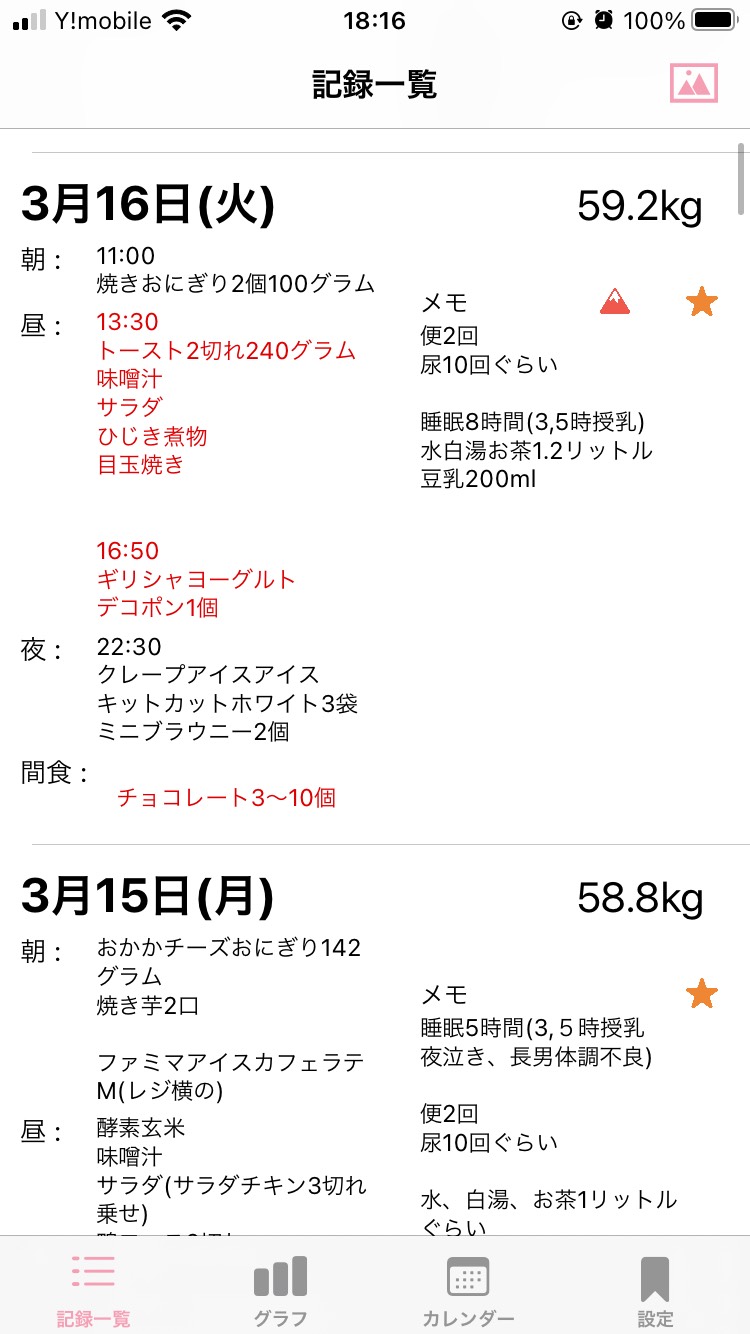The height and width of the screenshot is (1334, 750).
Task: Switch to the グラフ tab
Action: coord(280,1291)
